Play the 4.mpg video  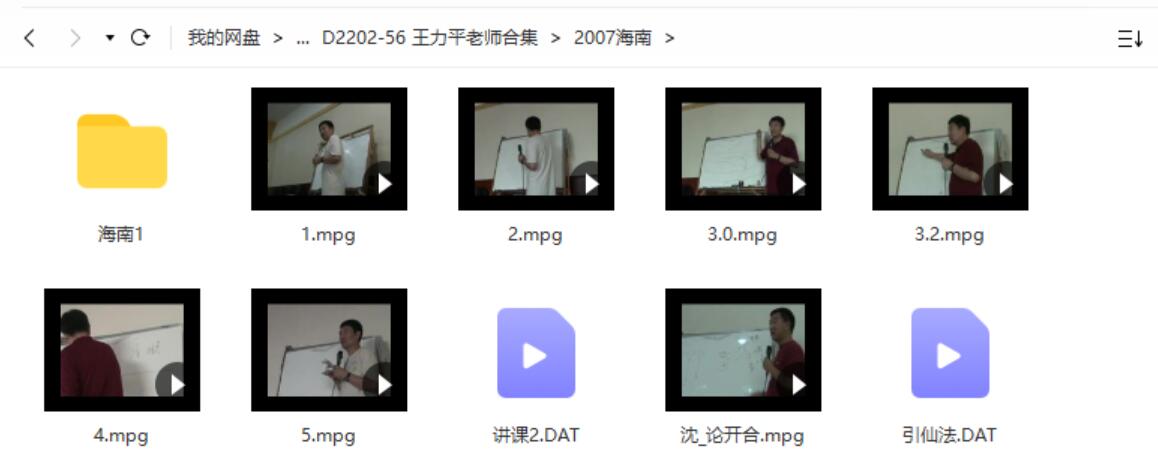click(122, 350)
